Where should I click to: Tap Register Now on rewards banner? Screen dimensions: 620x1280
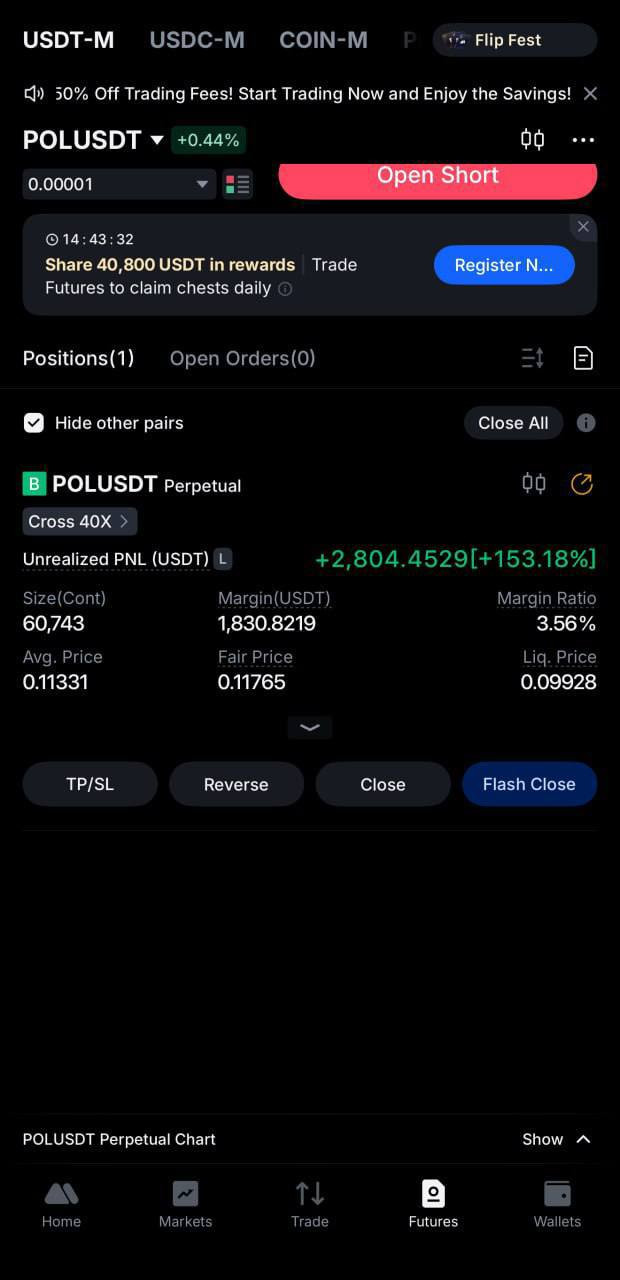pyautogui.click(x=503, y=265)
